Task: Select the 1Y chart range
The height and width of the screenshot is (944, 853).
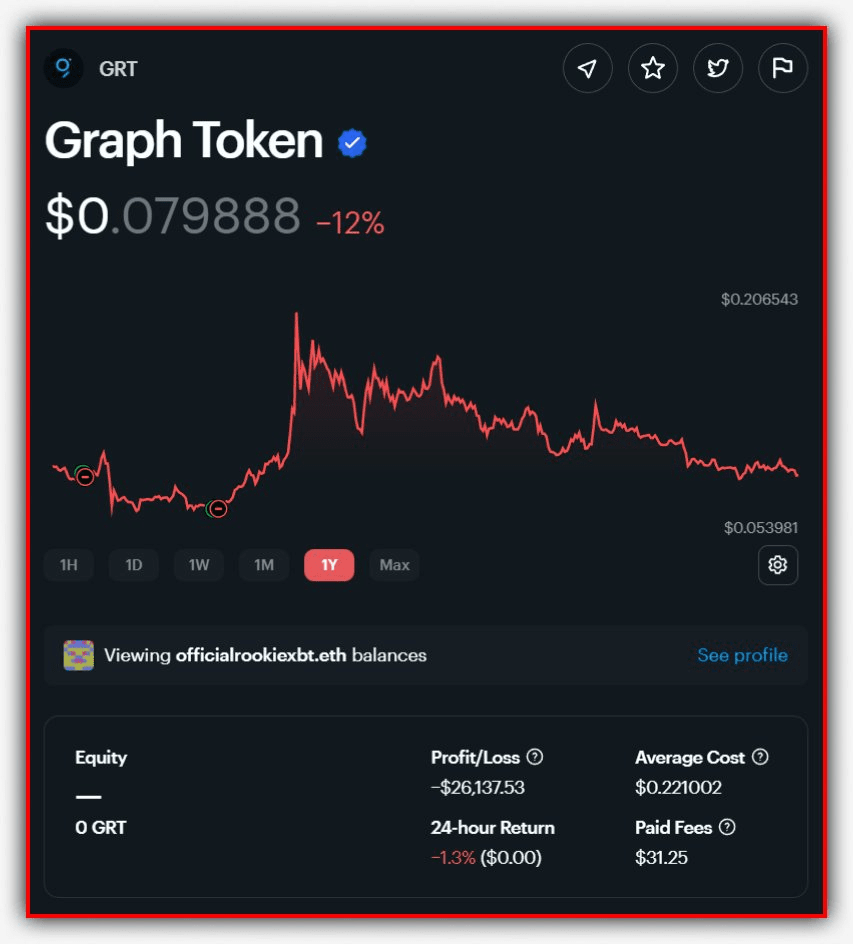Action: coord(329,565)
